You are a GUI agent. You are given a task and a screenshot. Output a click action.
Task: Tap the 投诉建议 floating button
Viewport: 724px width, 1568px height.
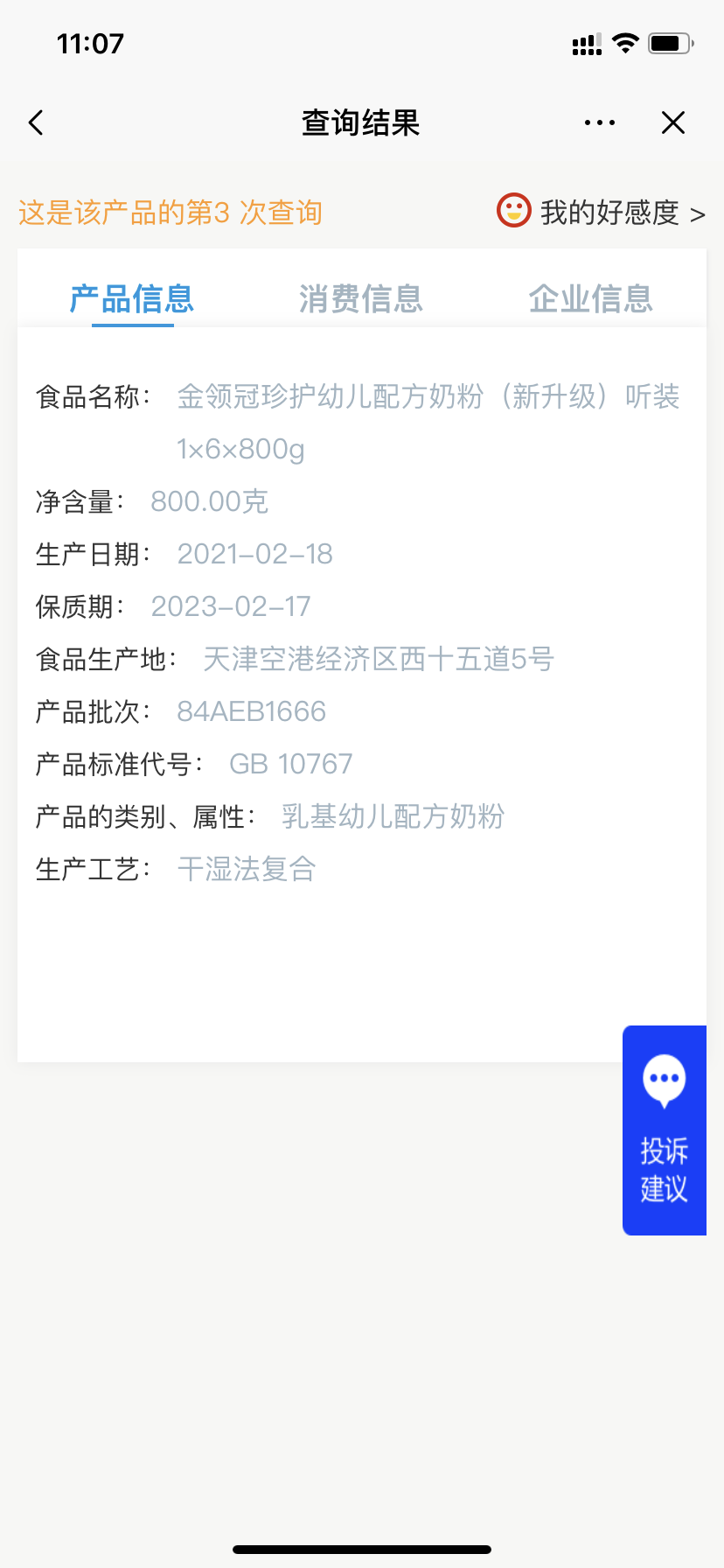[665, 1130]
